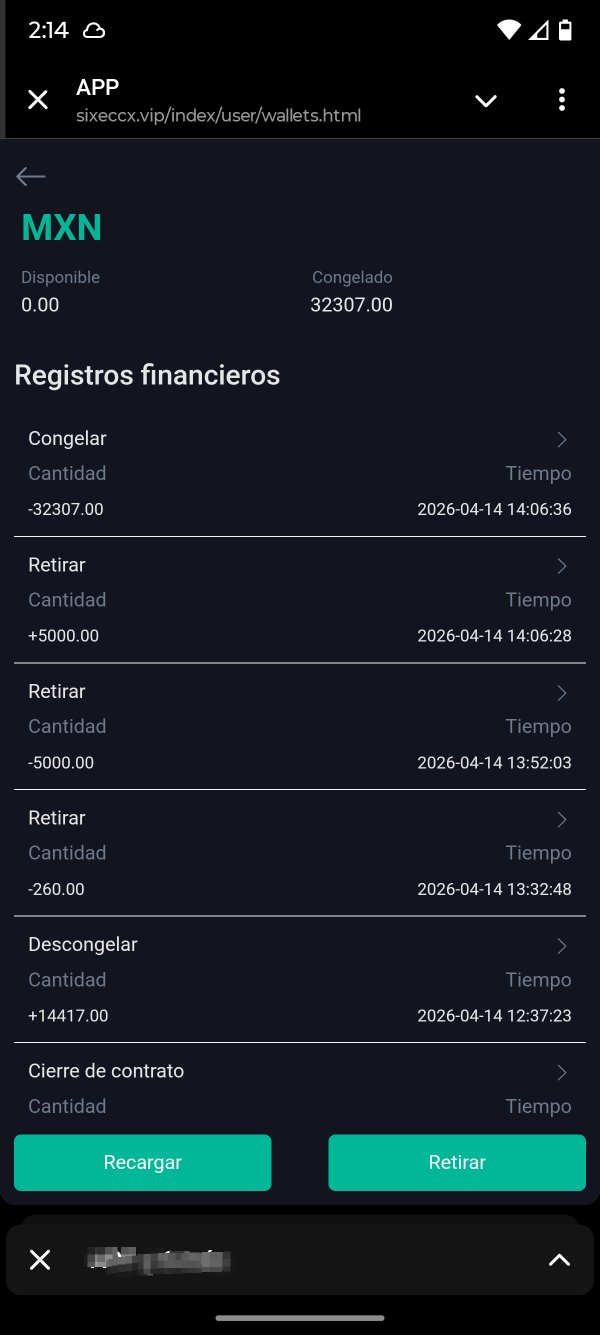The height and width of the screenshot is (1335, 600).
Task: Tap the green Recargar button
Action: pyautogui.click(x=143, y=1162)
